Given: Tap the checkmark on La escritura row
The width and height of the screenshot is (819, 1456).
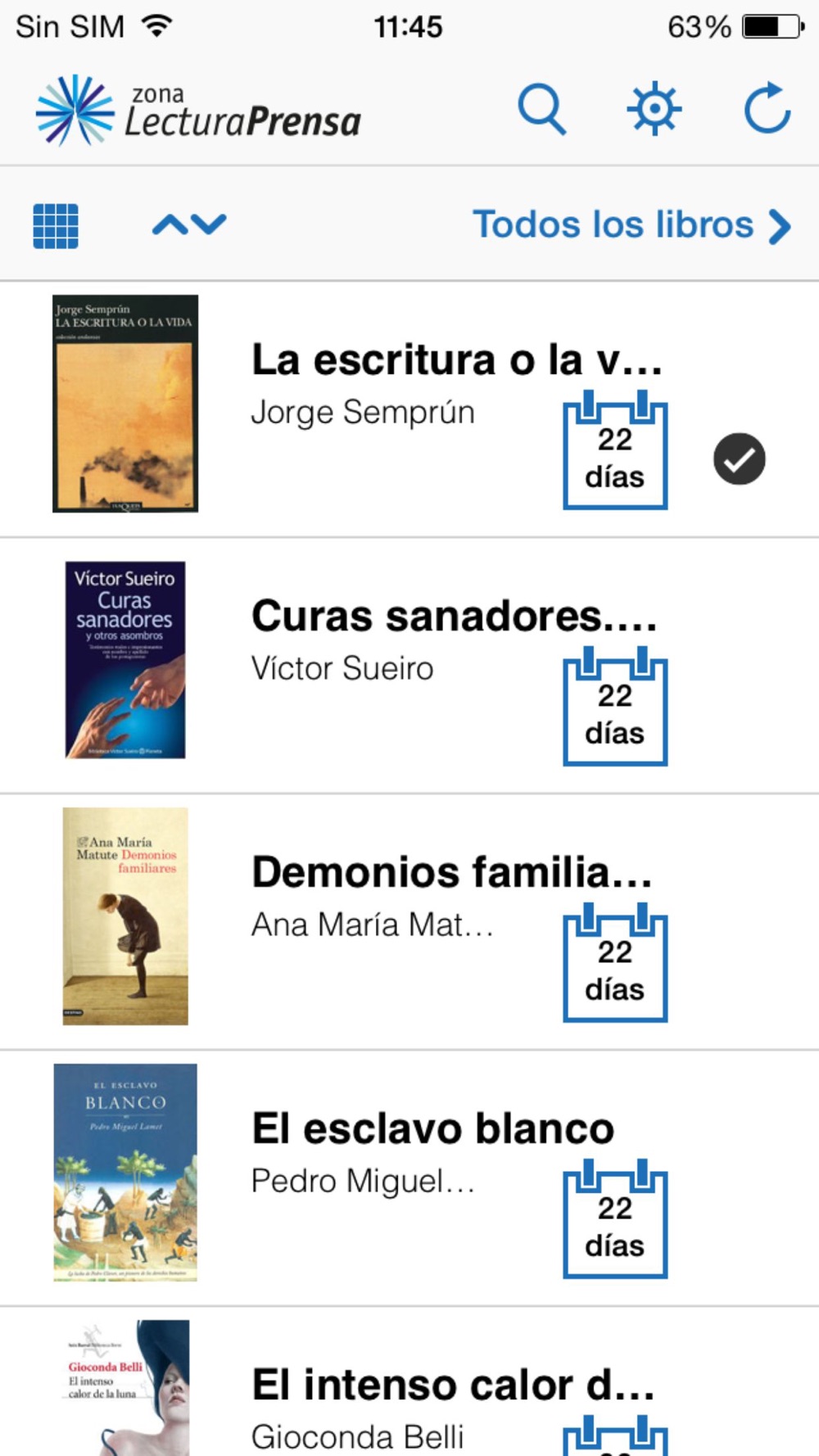Looking at the screenshot, I should 739,459.
